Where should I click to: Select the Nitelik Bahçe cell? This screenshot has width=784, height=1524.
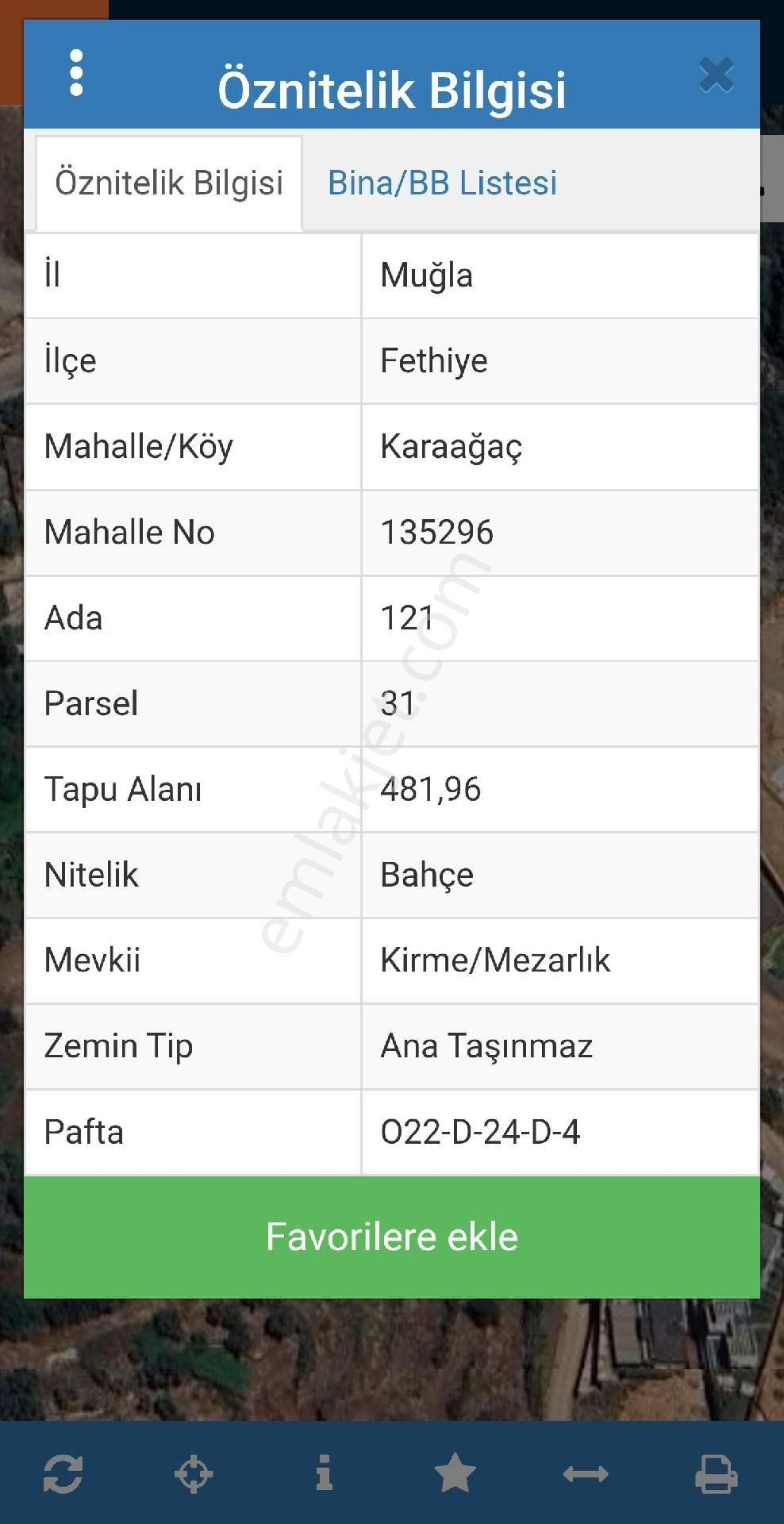426,876
